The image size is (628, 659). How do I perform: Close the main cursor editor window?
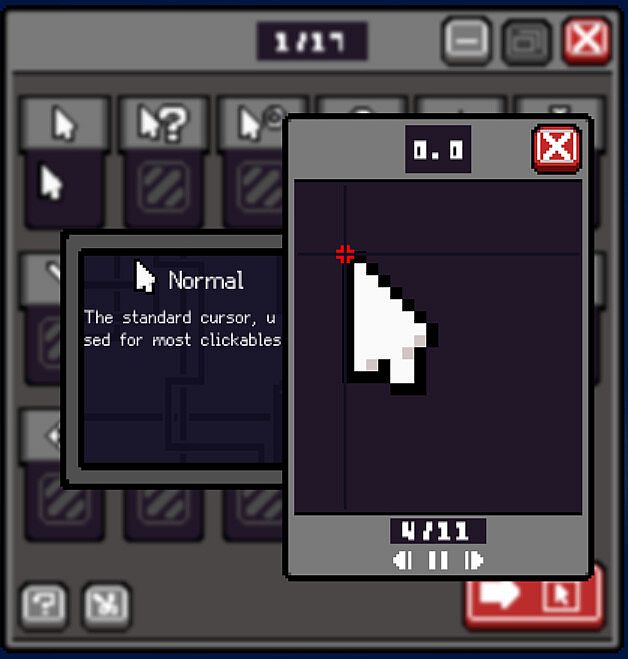[587, 41]
